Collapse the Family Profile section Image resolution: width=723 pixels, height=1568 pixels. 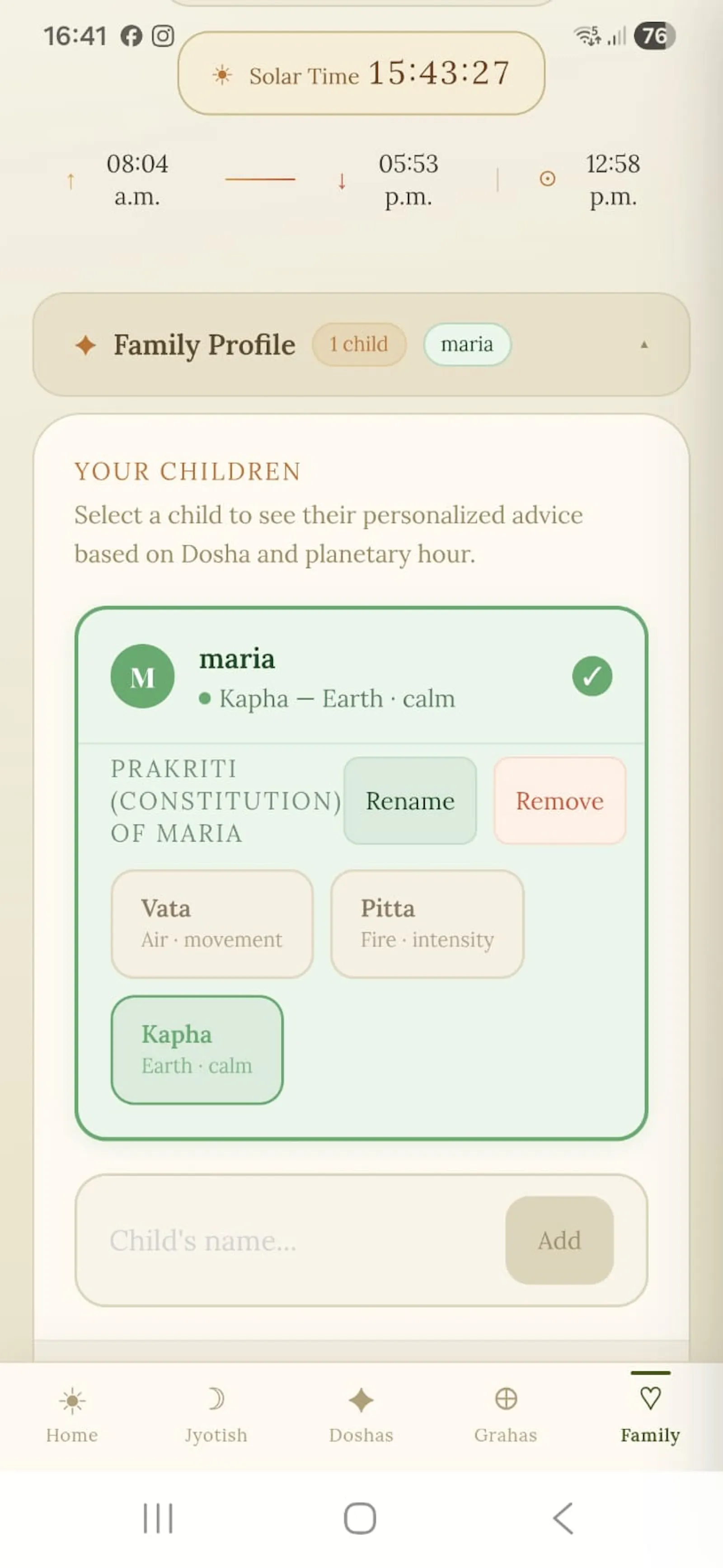[643, 344]
